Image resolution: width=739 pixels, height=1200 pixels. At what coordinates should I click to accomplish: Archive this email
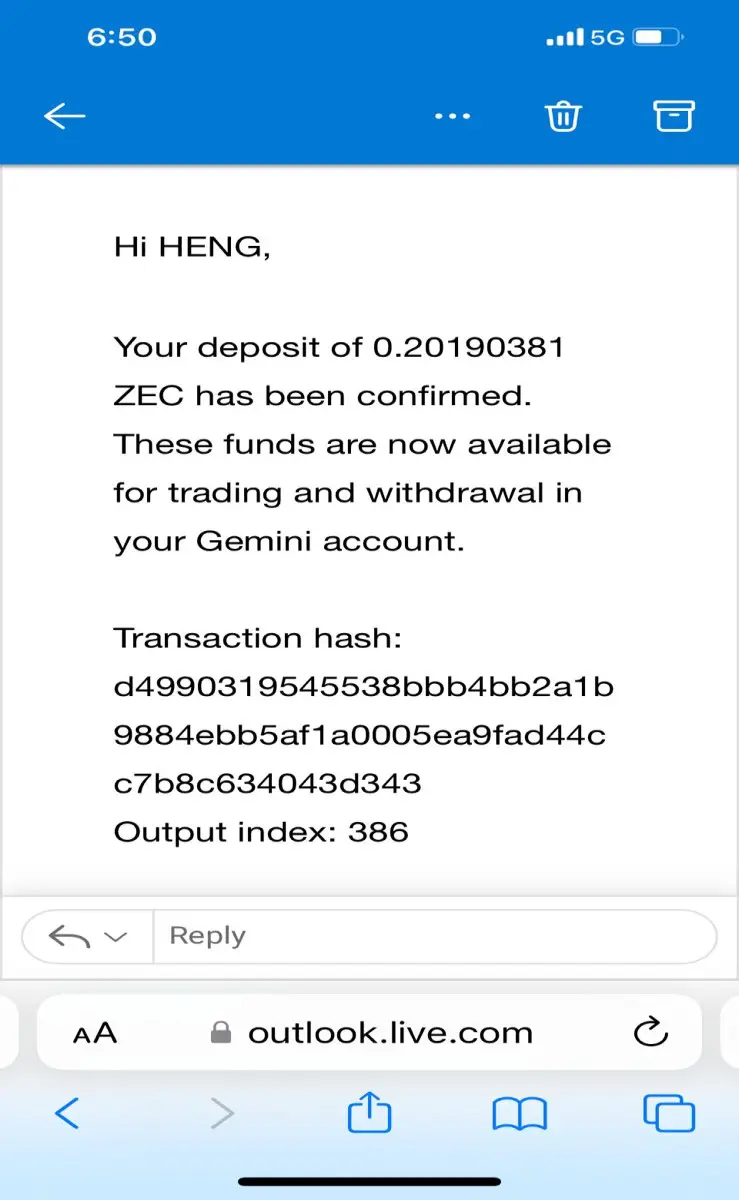point(674,116)
